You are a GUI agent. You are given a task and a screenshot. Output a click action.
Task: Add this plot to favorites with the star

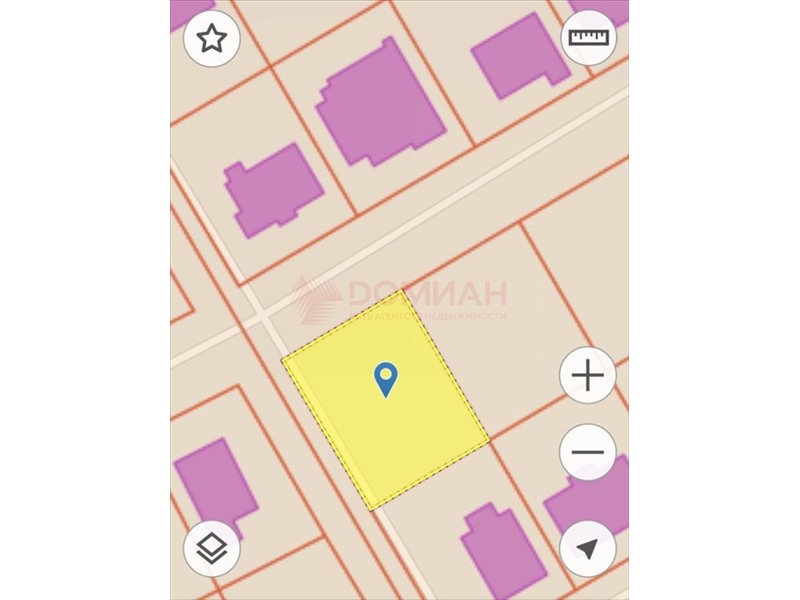tap(211, 39)
